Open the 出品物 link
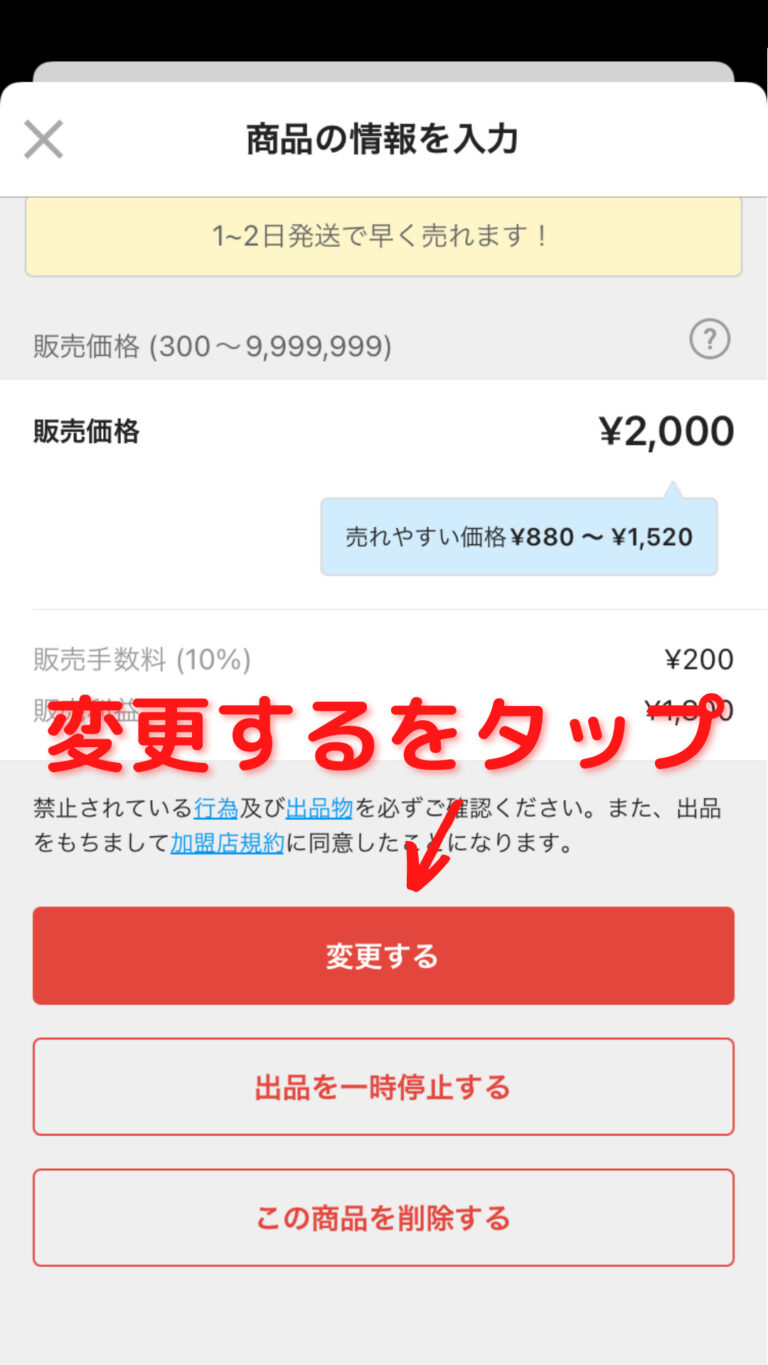The width and height of the screenshot is (768, 1365). point(319,809)
